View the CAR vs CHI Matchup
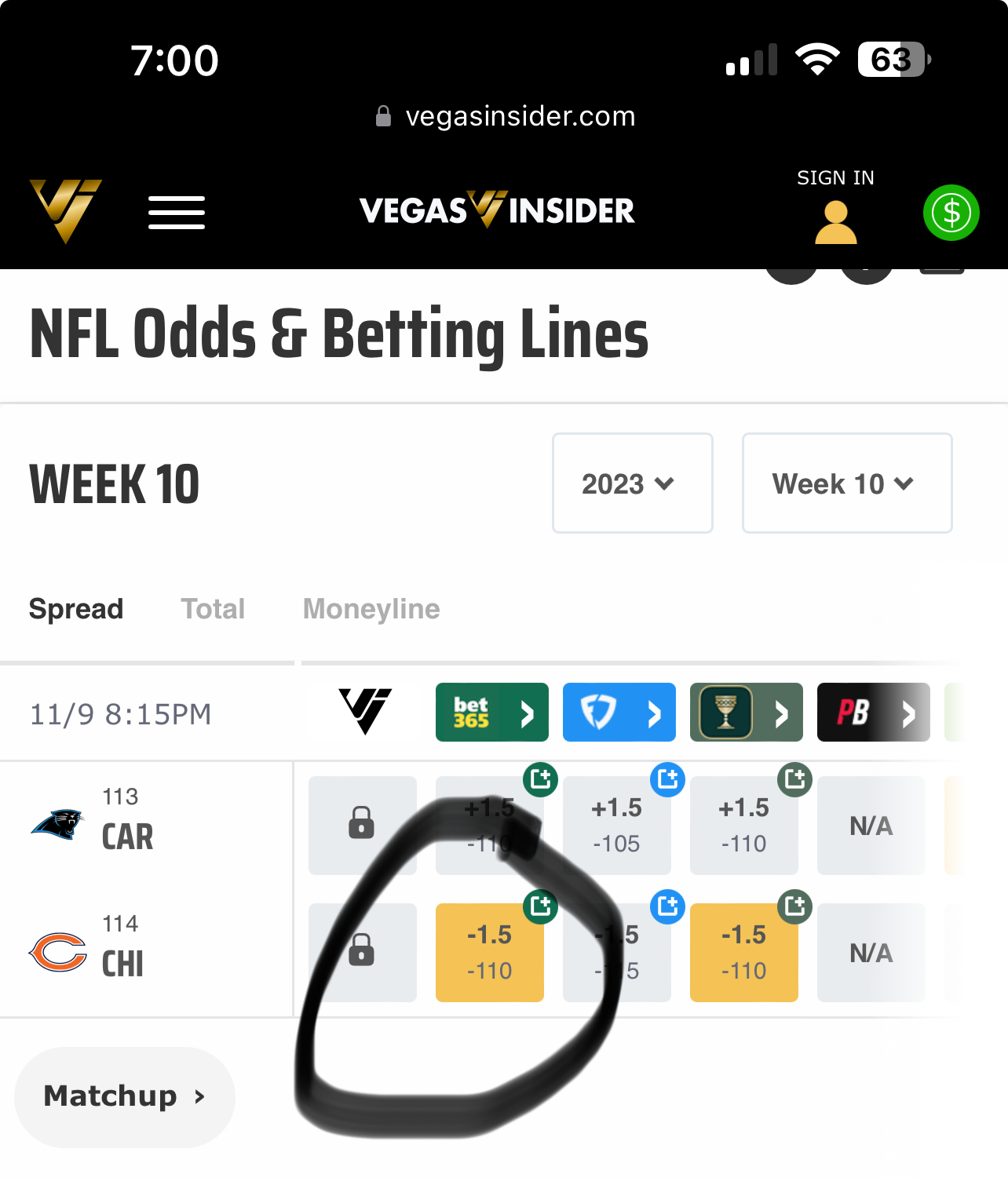The width and height of the screenshot is (1008, 1178). click(x=125, y=1096)
